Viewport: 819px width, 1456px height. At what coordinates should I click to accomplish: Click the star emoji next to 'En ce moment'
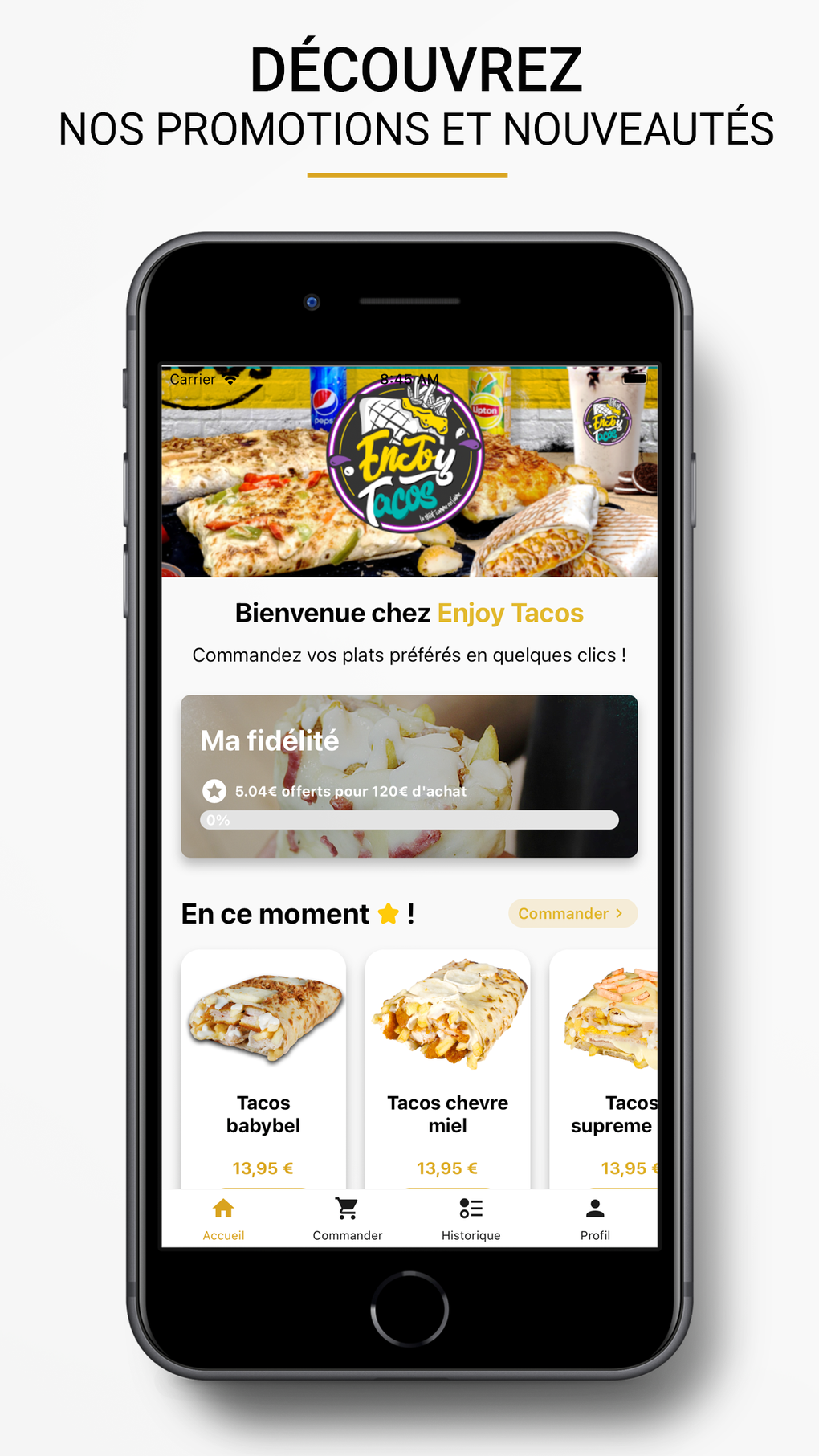coord(388,914)
